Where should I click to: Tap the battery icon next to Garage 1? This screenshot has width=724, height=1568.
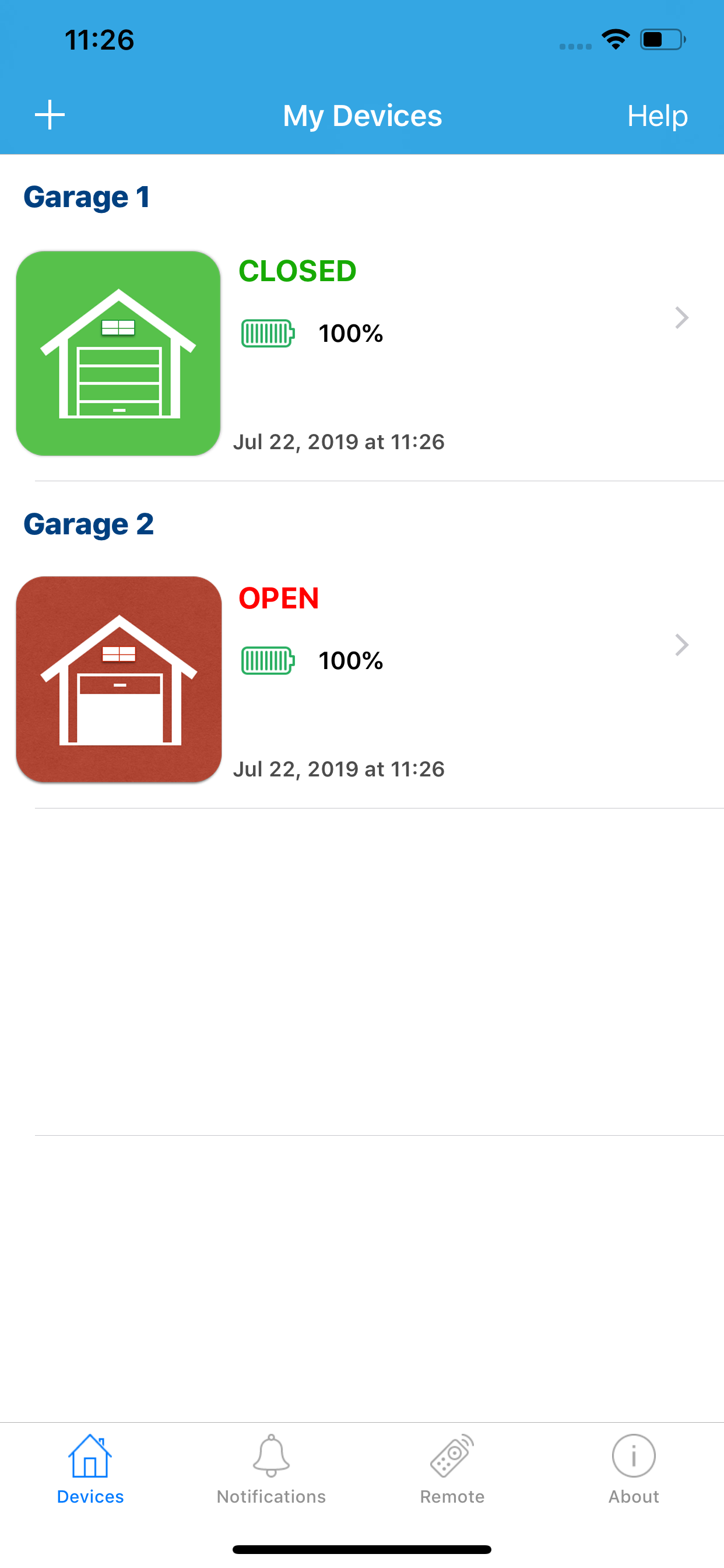pyautogui.click(x=266, y=333)
